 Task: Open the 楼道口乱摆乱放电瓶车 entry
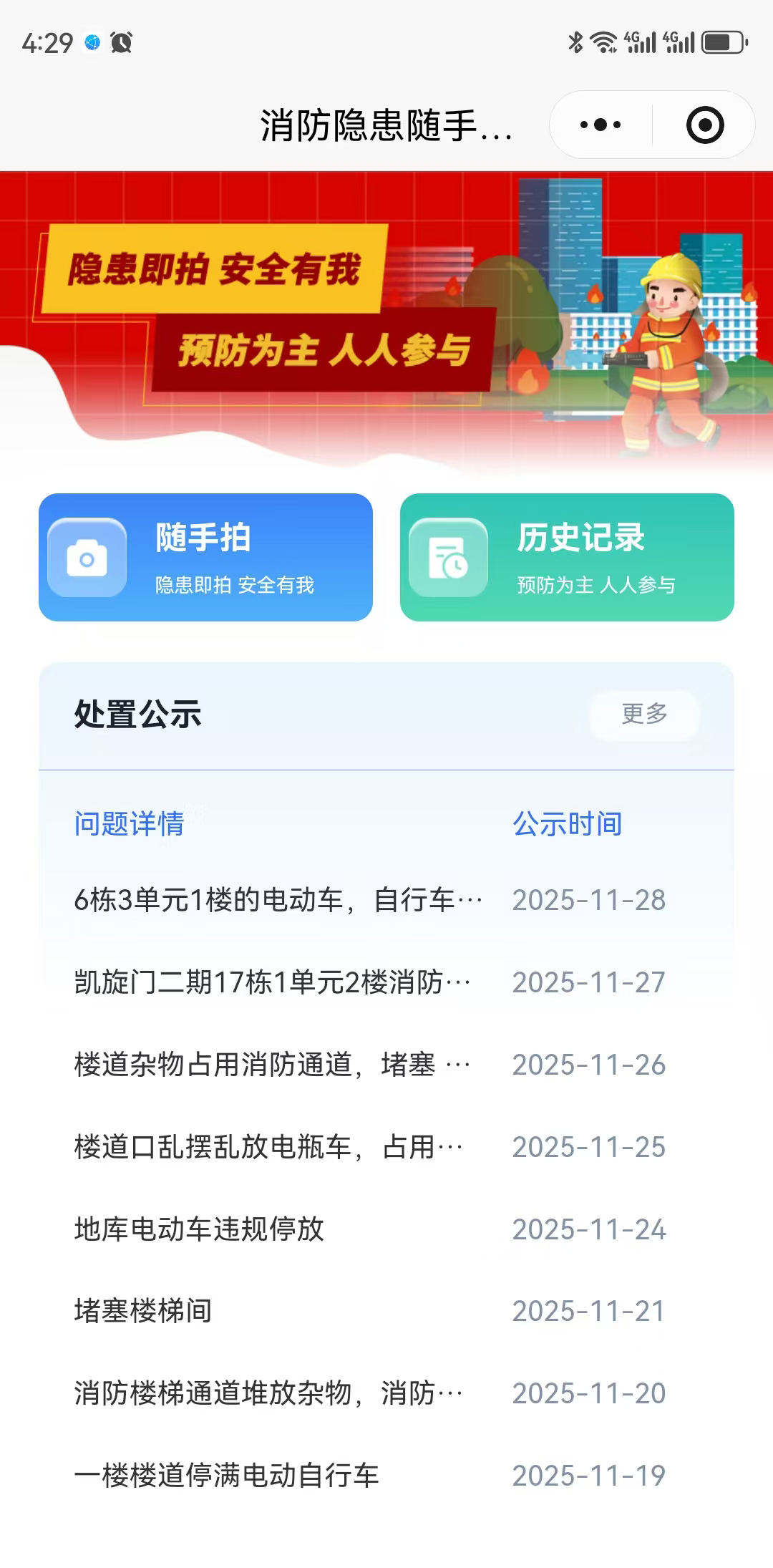(x=269, y=1147)
